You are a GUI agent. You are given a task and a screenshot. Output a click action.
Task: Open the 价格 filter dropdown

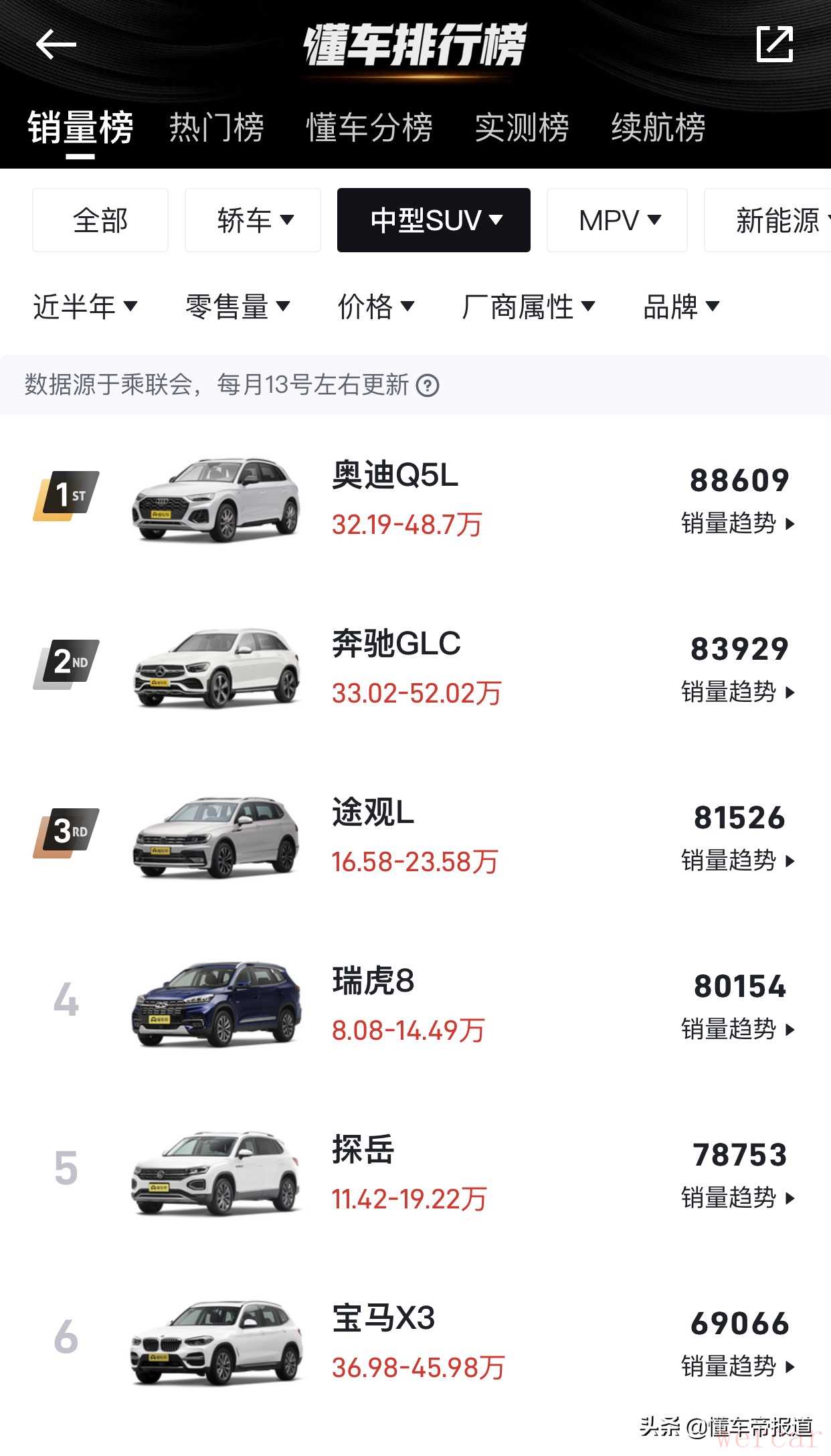[x=376, y=306]
